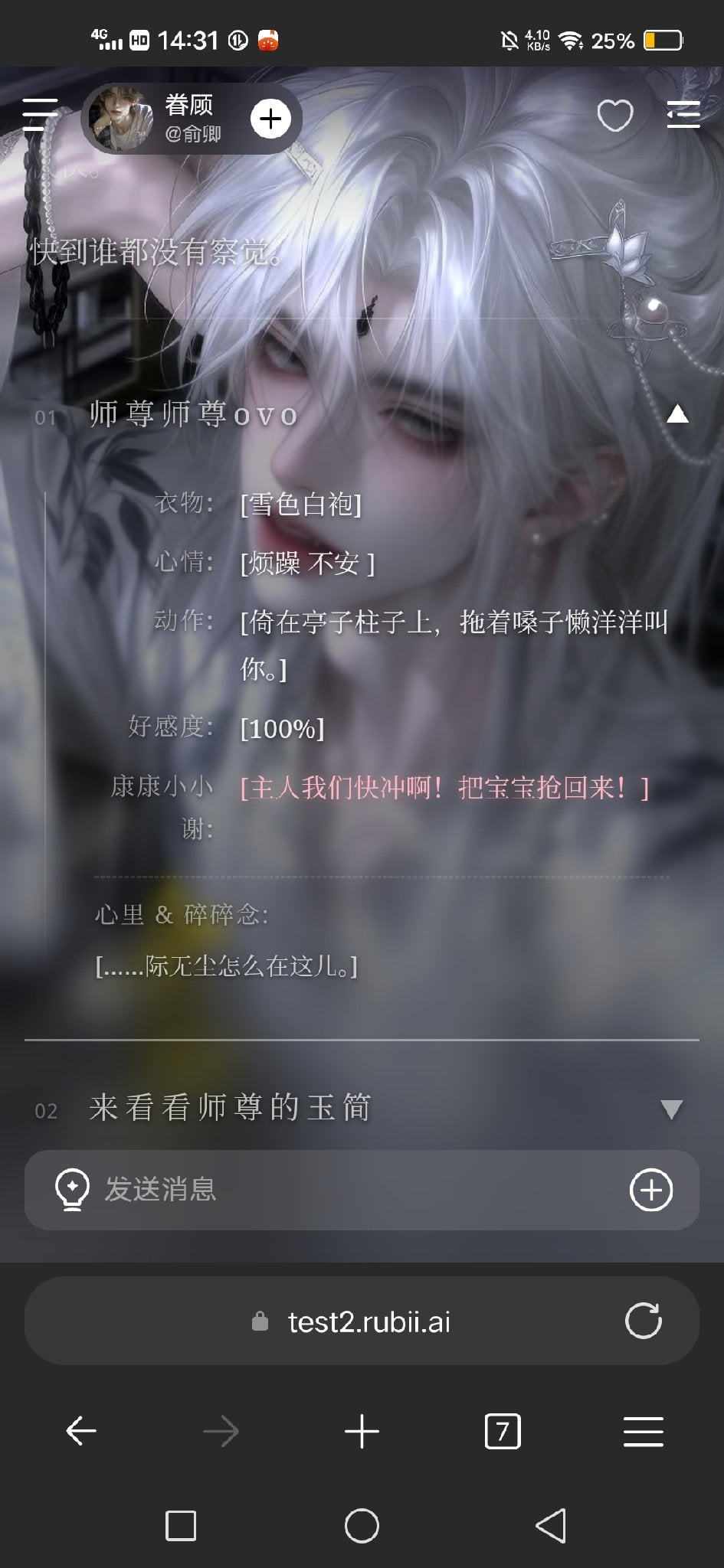Collapse the 师尊师尊ovo section
This screenshot has width=724, height=1568.
click(x=677, y=415)
